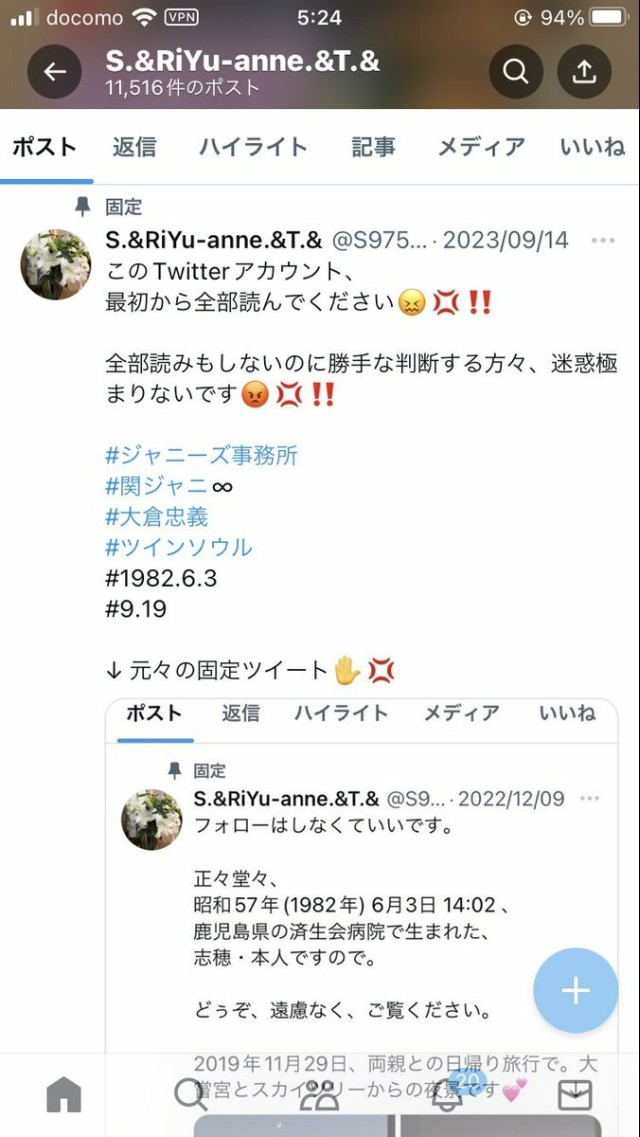Open the 記事 tab
Viewport: 640px width, 1137px height.
(373, 147)
